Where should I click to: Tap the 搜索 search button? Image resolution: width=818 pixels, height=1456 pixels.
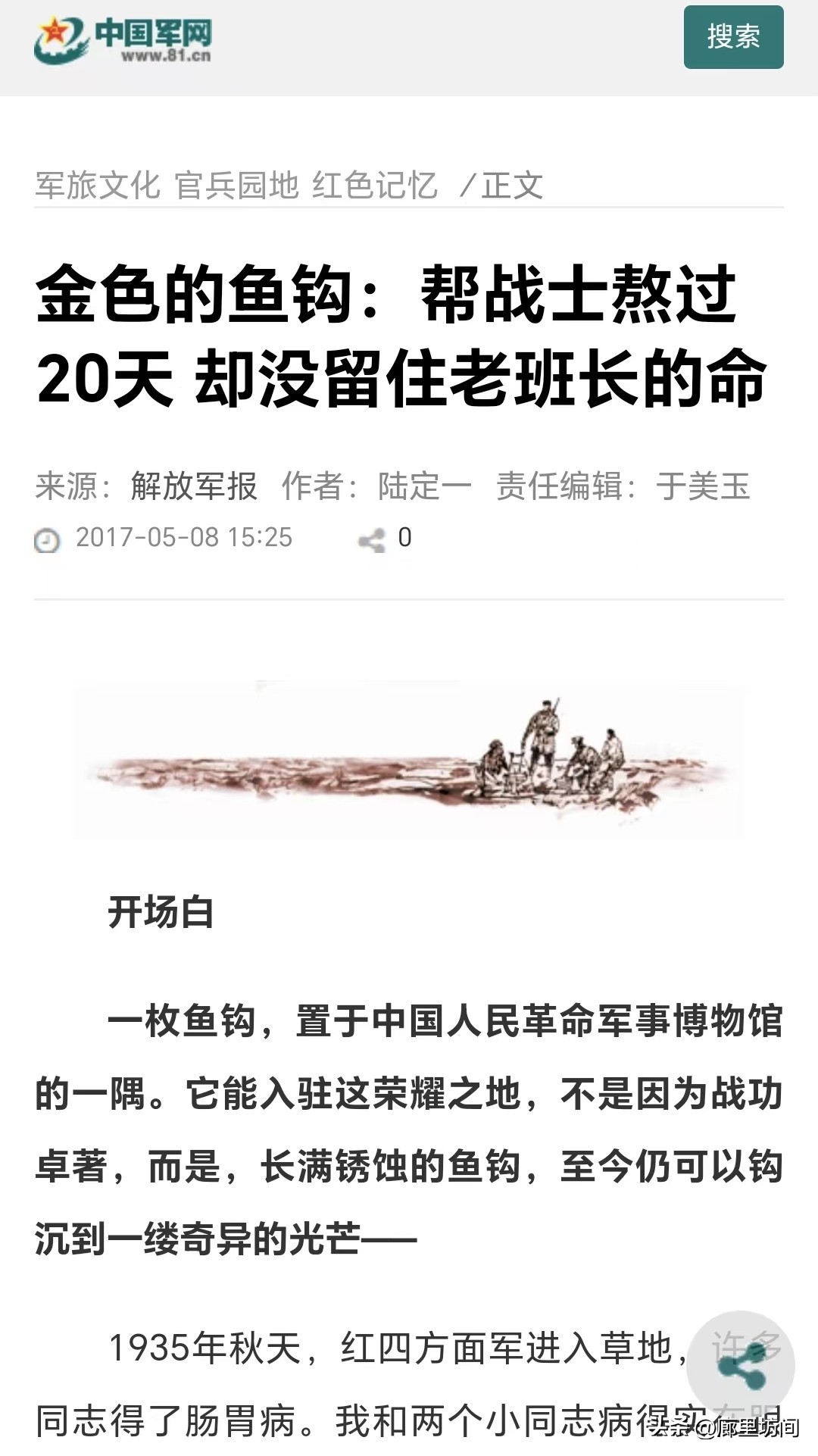click(733, 37)
